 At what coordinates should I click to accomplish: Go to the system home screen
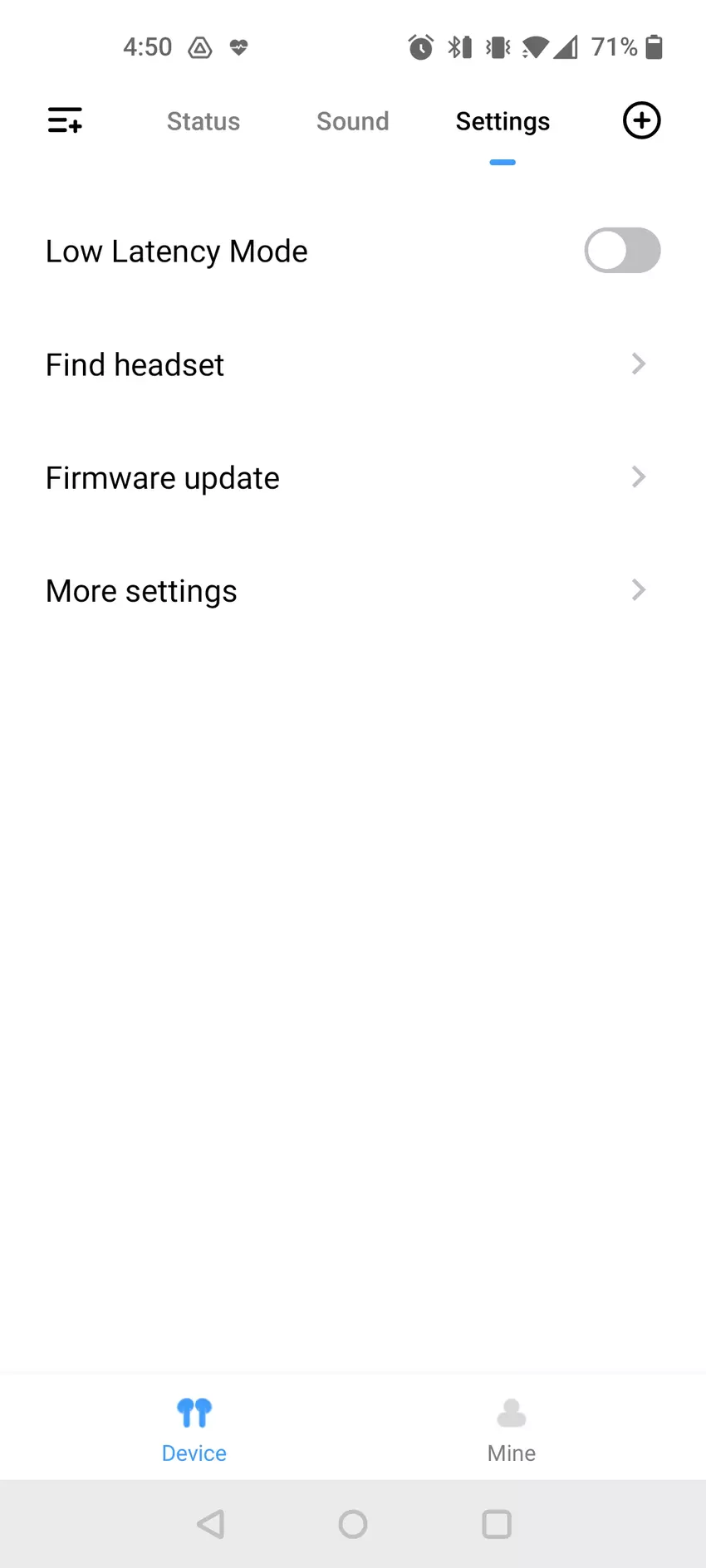pyautogui.click(x=353, y=1524)
